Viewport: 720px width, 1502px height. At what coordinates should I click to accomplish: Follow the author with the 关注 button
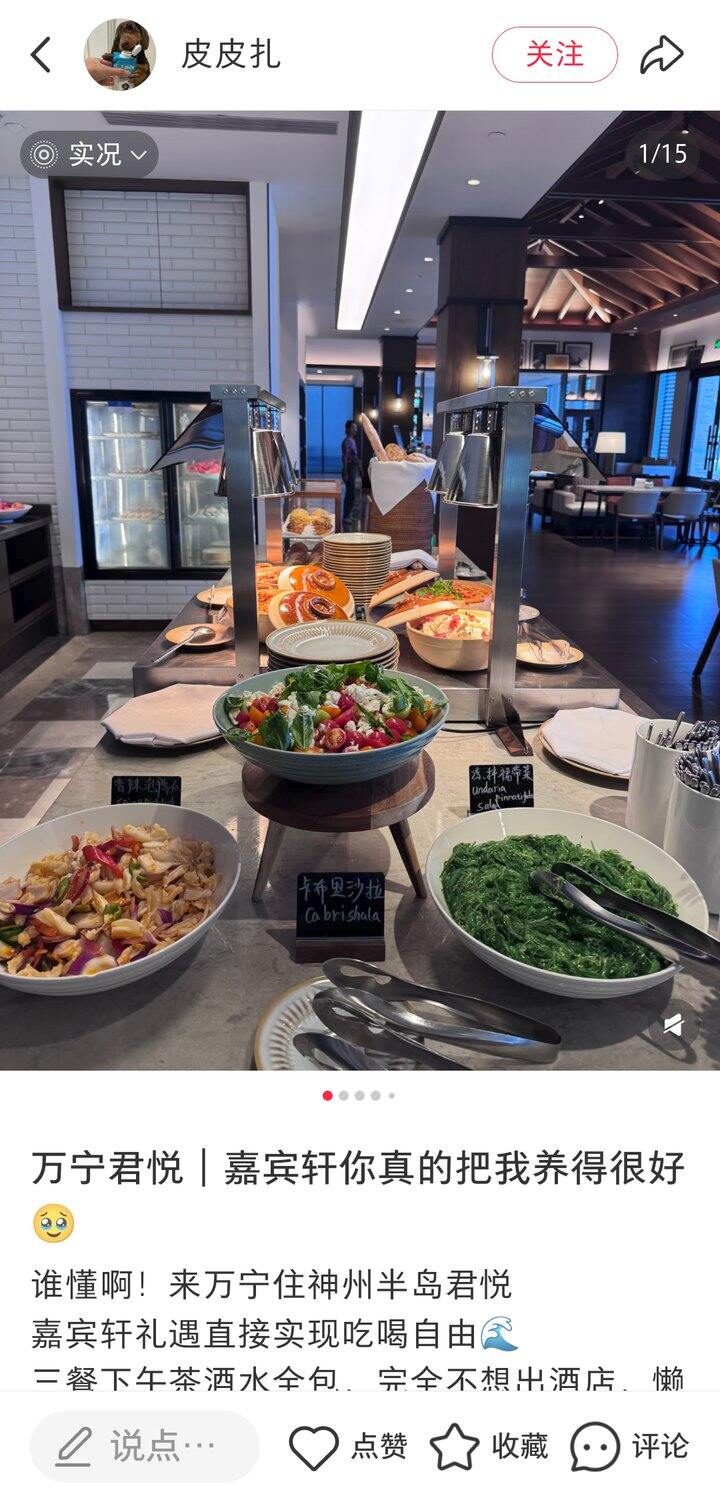[x=555, y=54]
